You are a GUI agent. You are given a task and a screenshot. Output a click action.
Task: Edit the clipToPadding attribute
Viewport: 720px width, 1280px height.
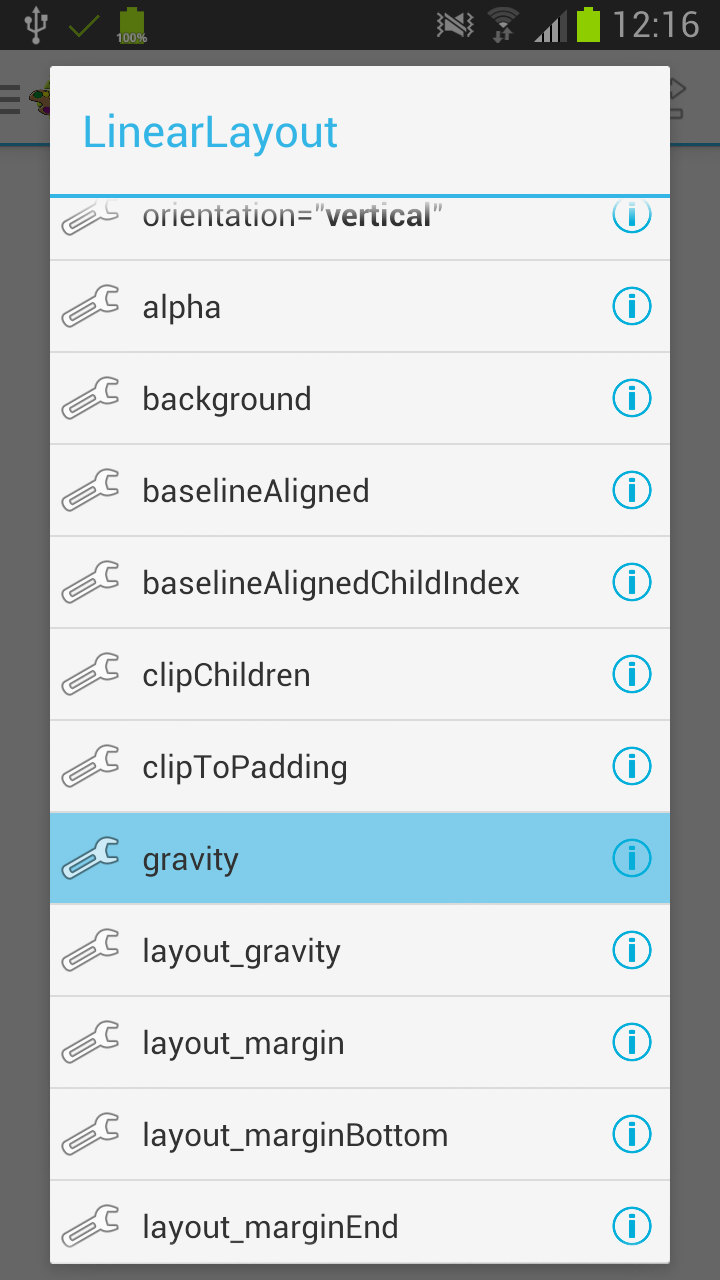[360, 766]
